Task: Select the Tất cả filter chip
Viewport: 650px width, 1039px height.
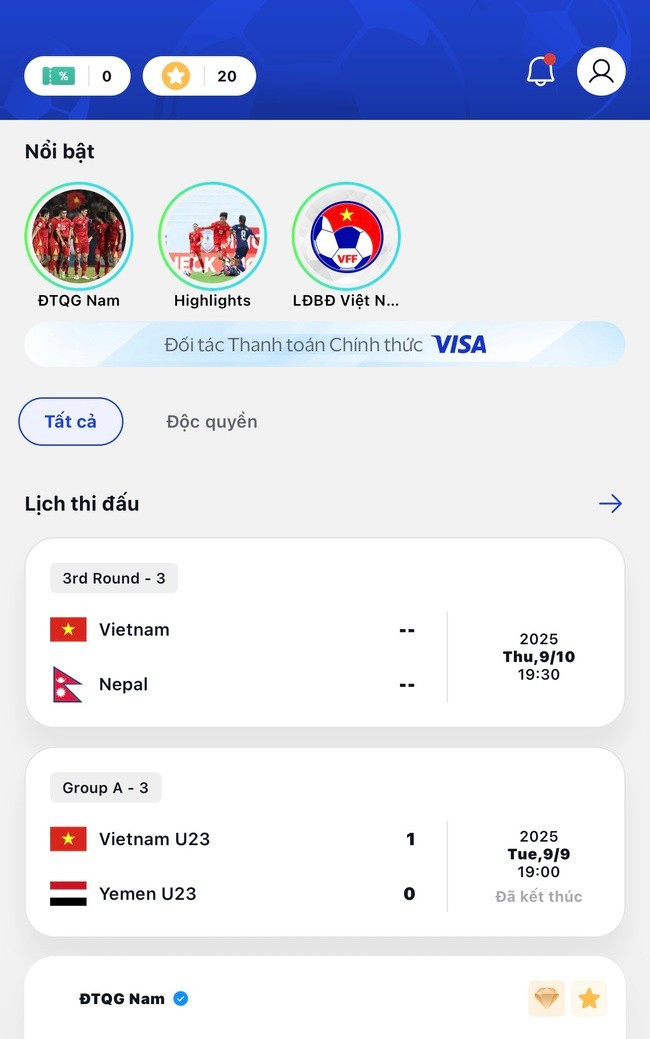Action: click(71, 421)
